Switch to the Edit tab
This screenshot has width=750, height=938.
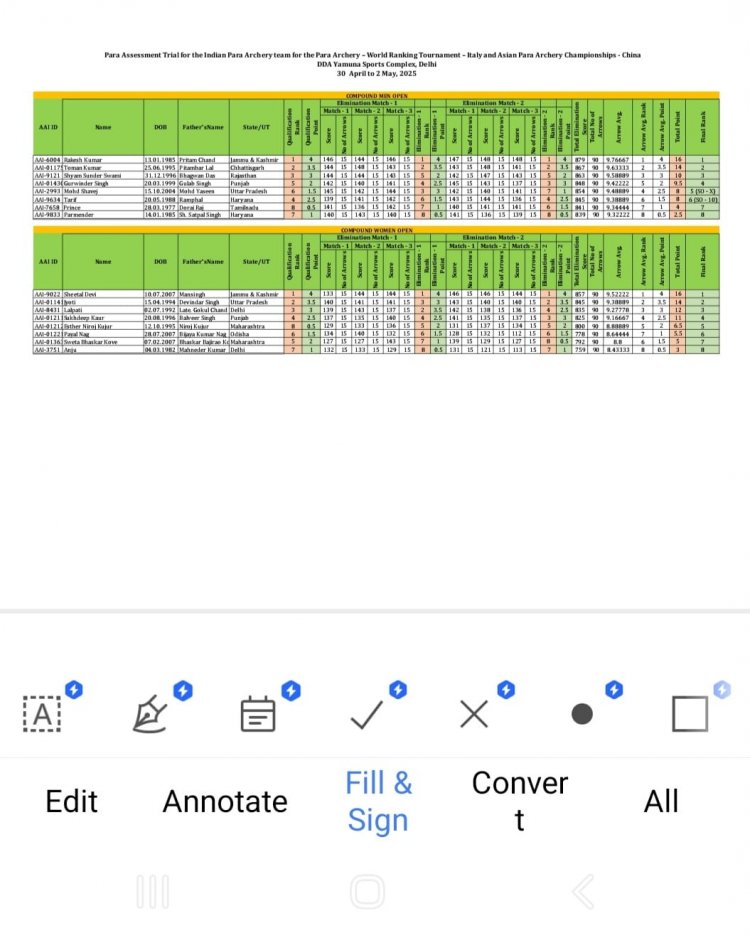point(72,801)
